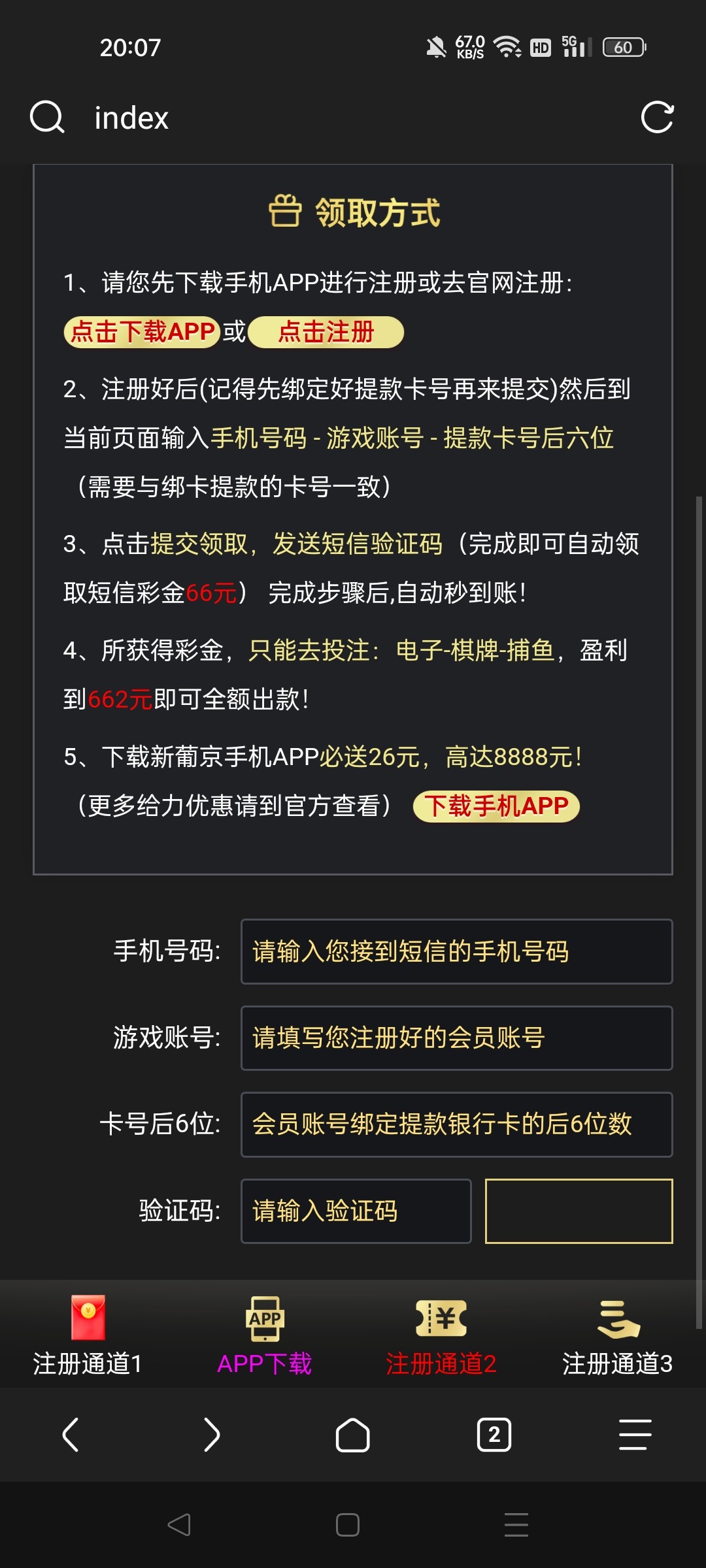The height and width of the screenshot is (1568, 706).
Task: Focus the 验证码 input field
Action: pos(356,1211)
